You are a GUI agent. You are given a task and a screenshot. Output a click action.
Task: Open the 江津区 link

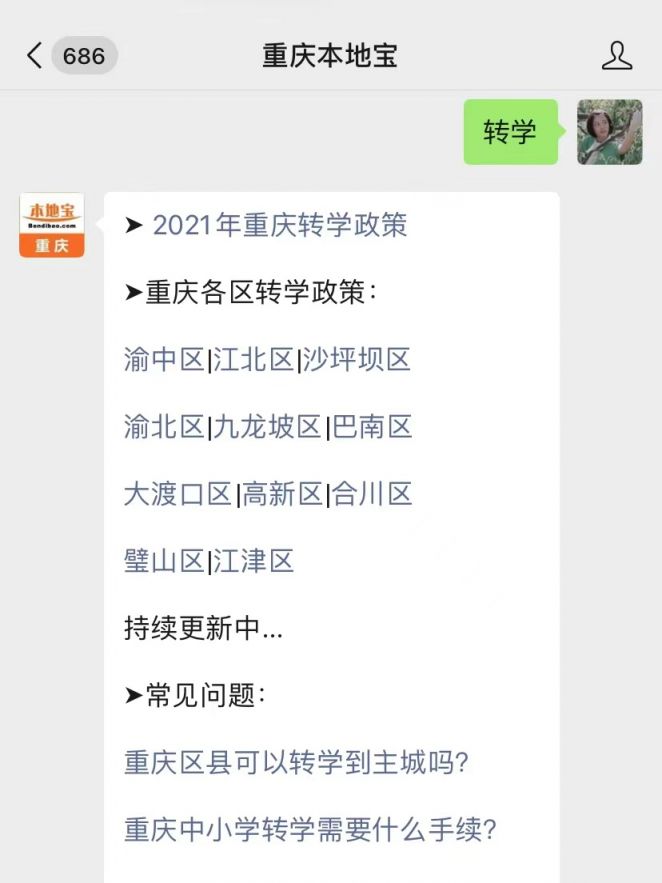(253, 561)
